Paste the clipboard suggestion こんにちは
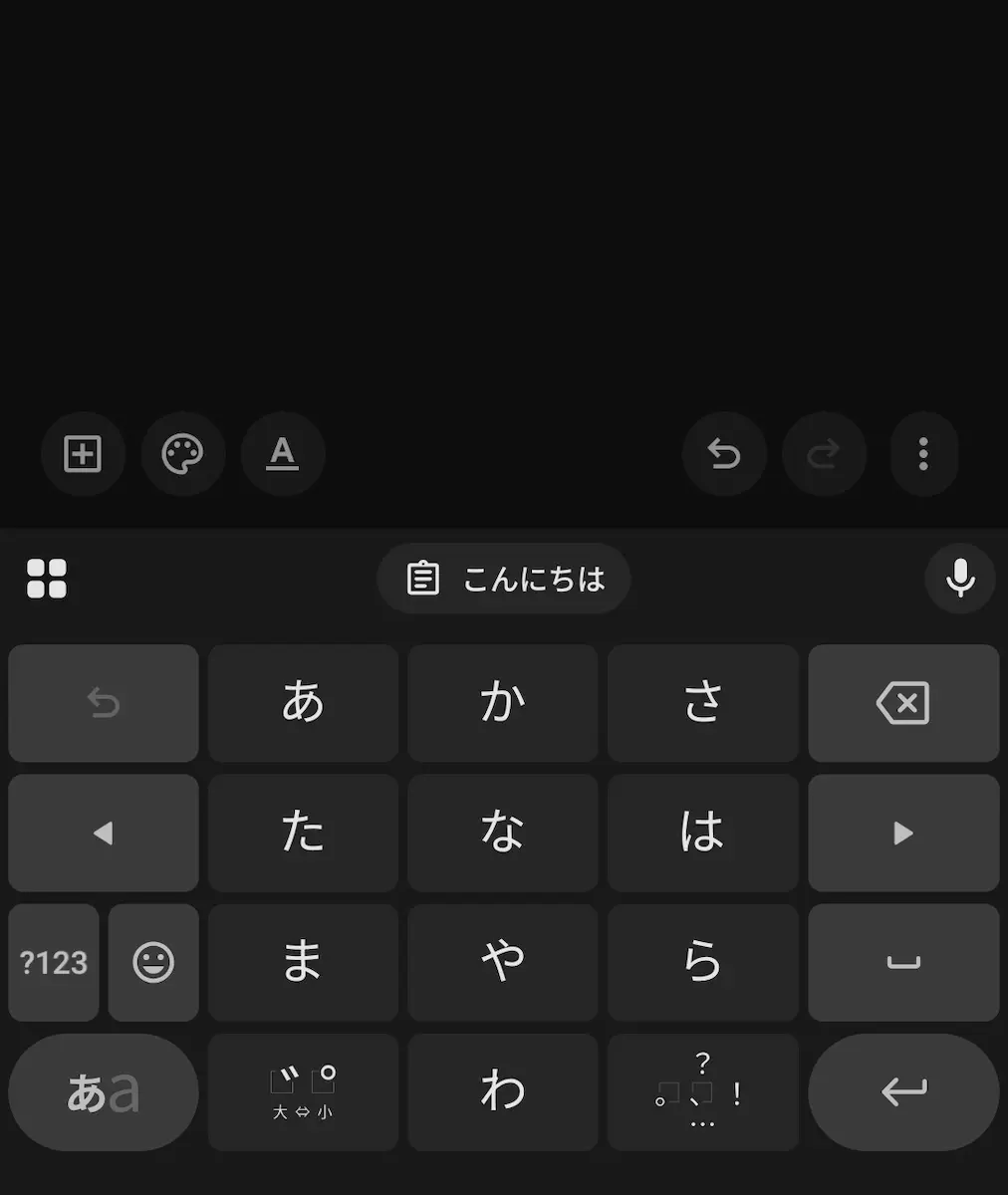 (x=504, y=579)
